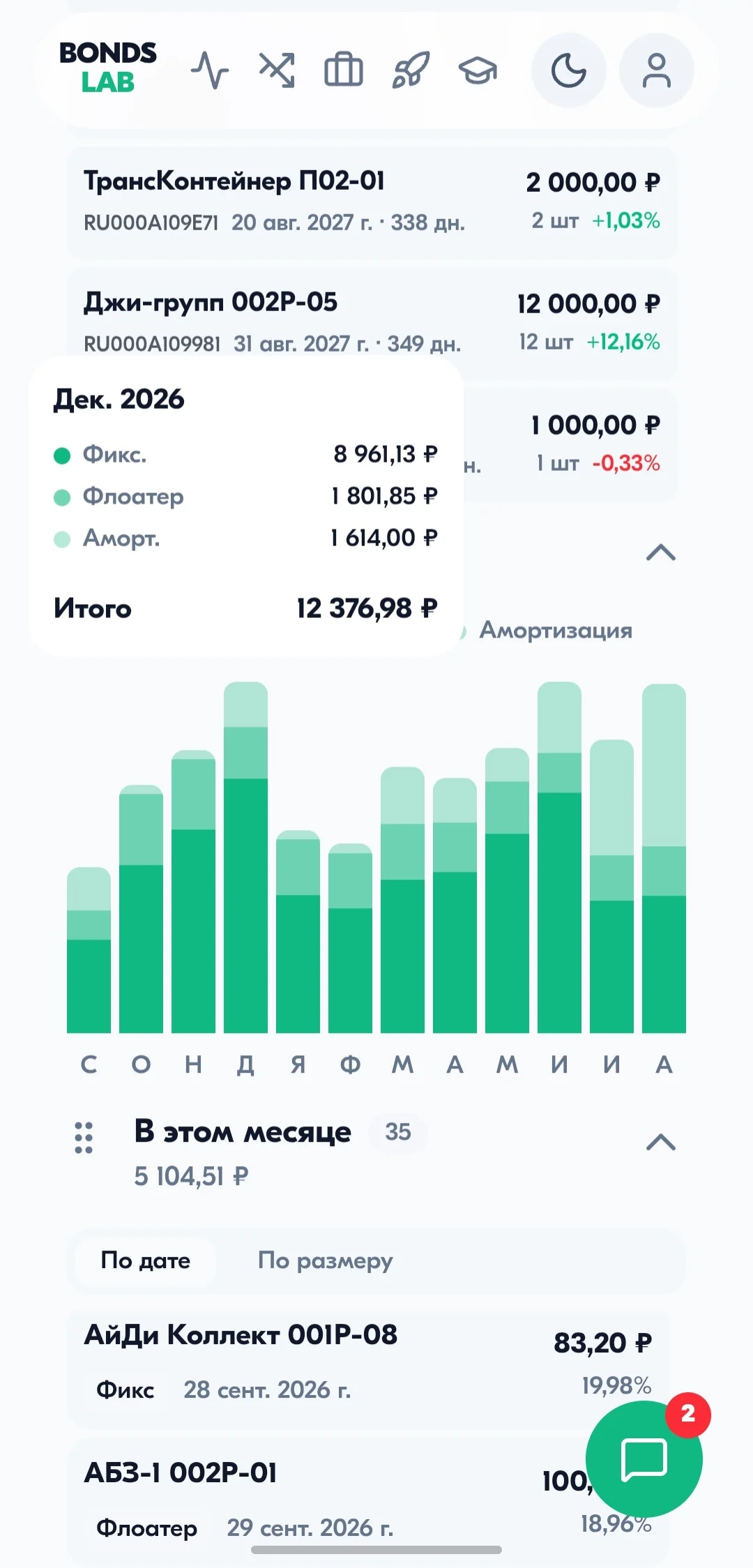Select the last August bar in chart
This screenshot has height=1568, width=753.
[664, 859]
